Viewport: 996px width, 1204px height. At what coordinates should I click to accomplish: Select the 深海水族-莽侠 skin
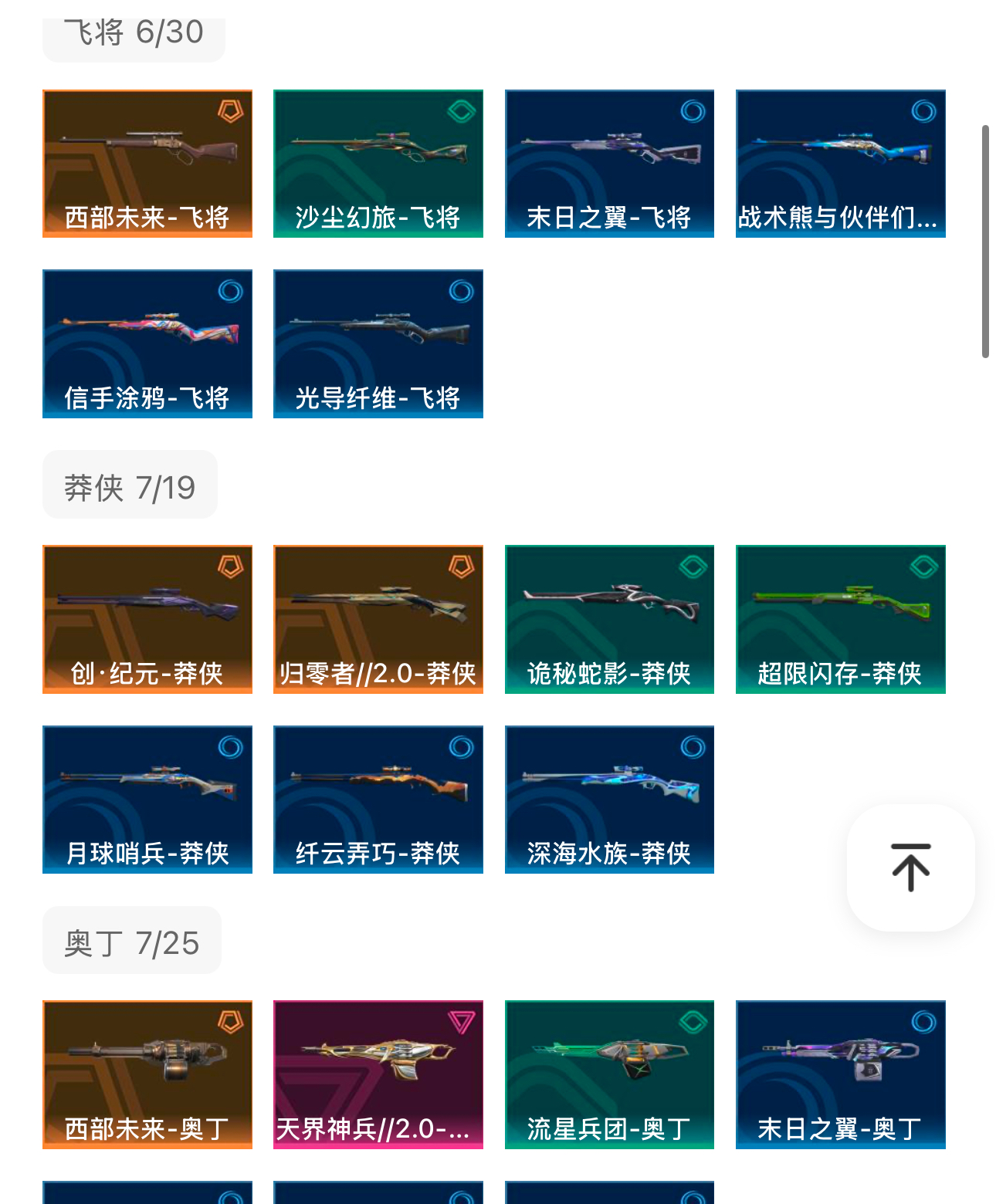click(x=608, y=800)
